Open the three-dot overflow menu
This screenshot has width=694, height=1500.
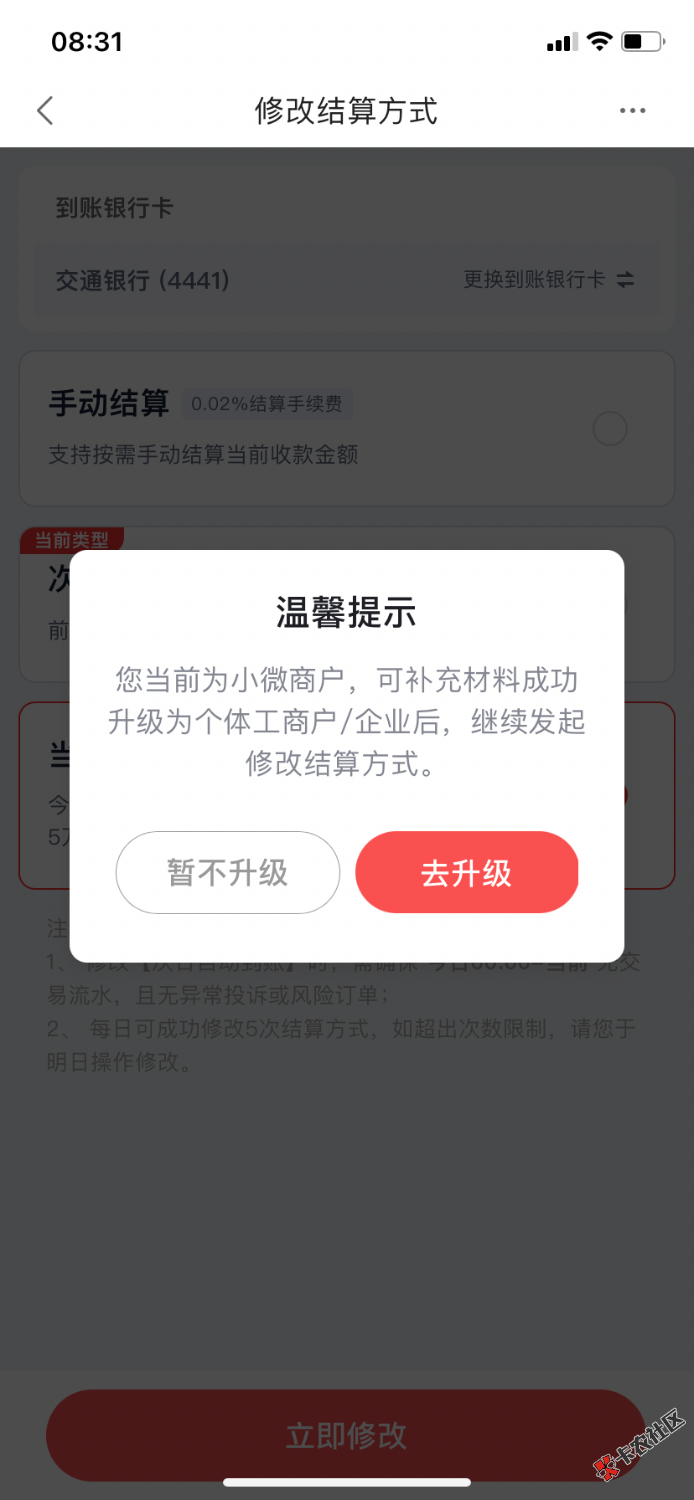[x=632, y=111]
